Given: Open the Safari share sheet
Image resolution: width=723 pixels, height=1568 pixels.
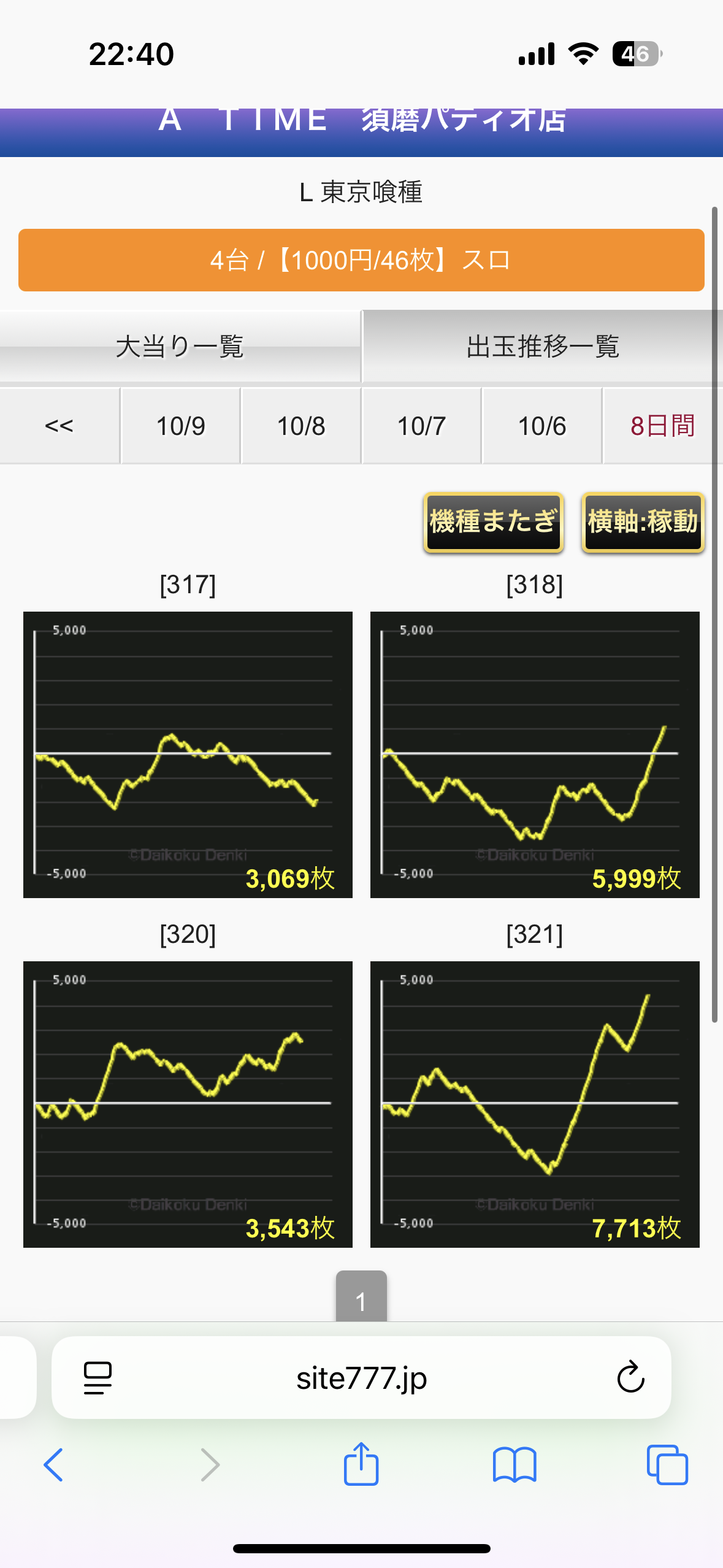Looking at the screenshot, I should pyautogui.click(x=361, y=1465).
